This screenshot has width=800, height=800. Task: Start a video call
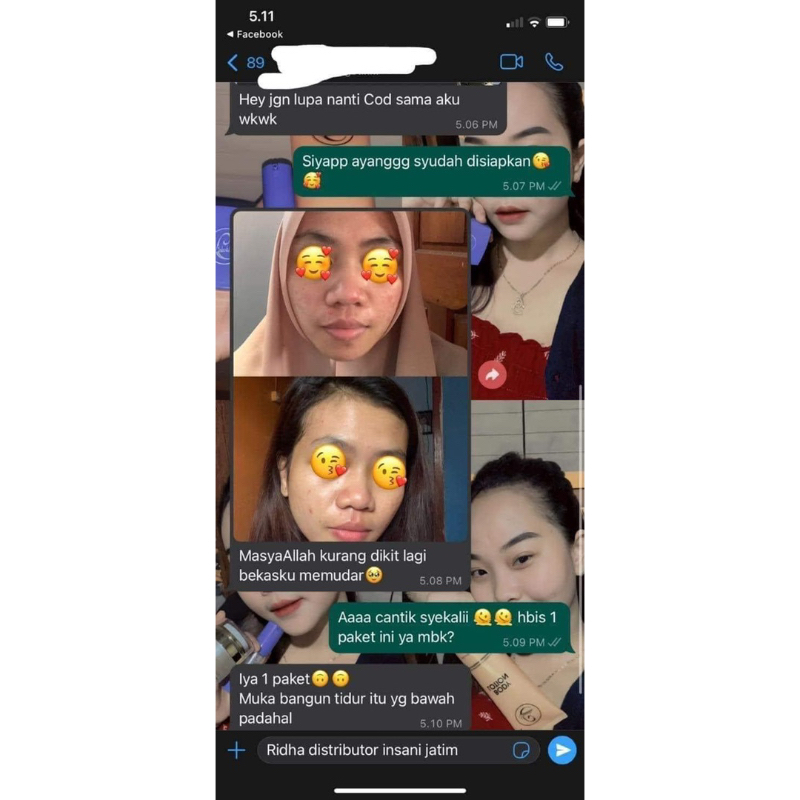pyautogui.click(x=511, y=62)
